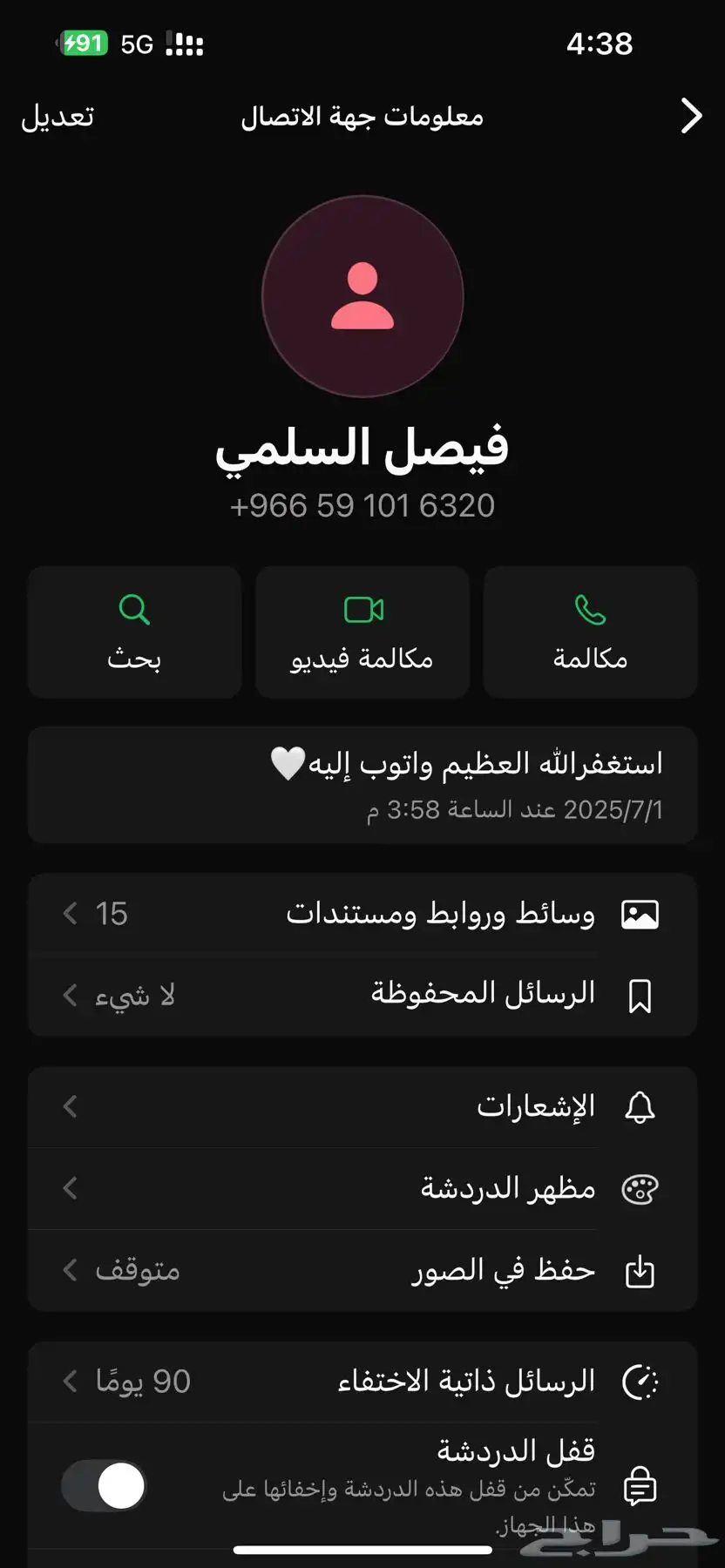This screenshot has width=725, height=1568.
Task: Open وسائط وروابط ومستندات
Action: point(362,914)
